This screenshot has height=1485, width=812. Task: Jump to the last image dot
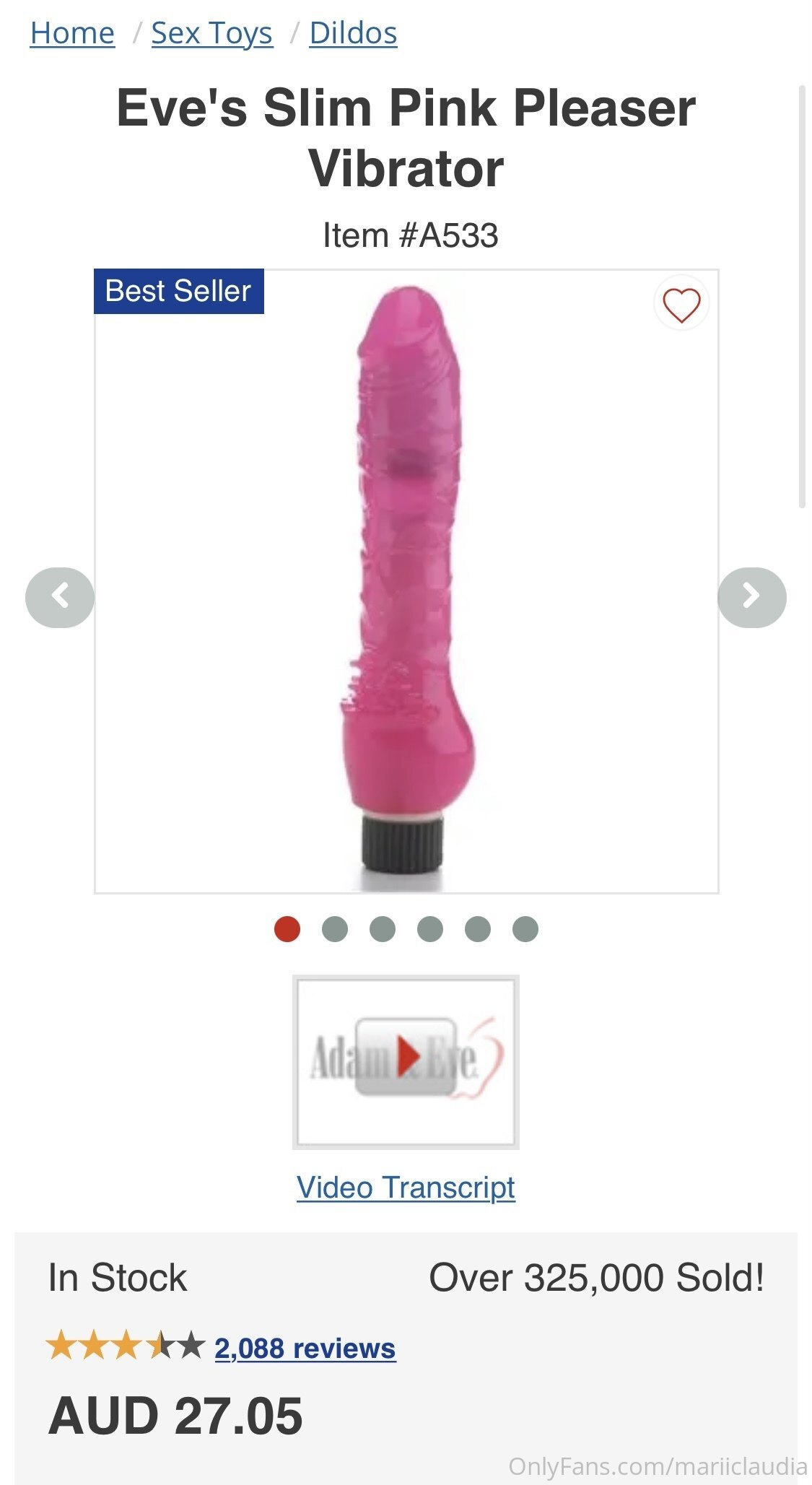click(x=525, y=928)
